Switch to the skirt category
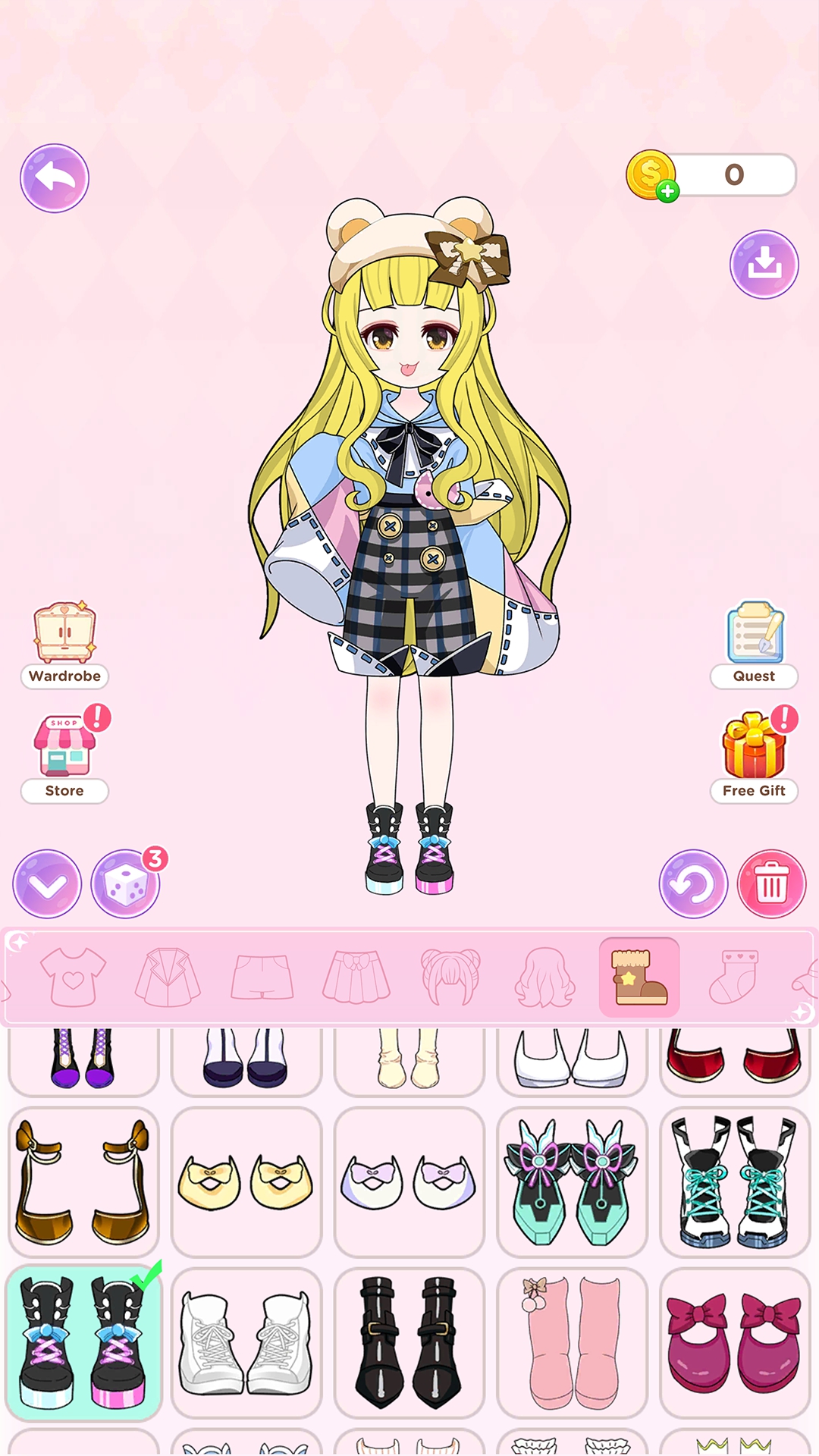Viewport: 819px width, 1456px height. pyautogui.click(x=356, y=977)
